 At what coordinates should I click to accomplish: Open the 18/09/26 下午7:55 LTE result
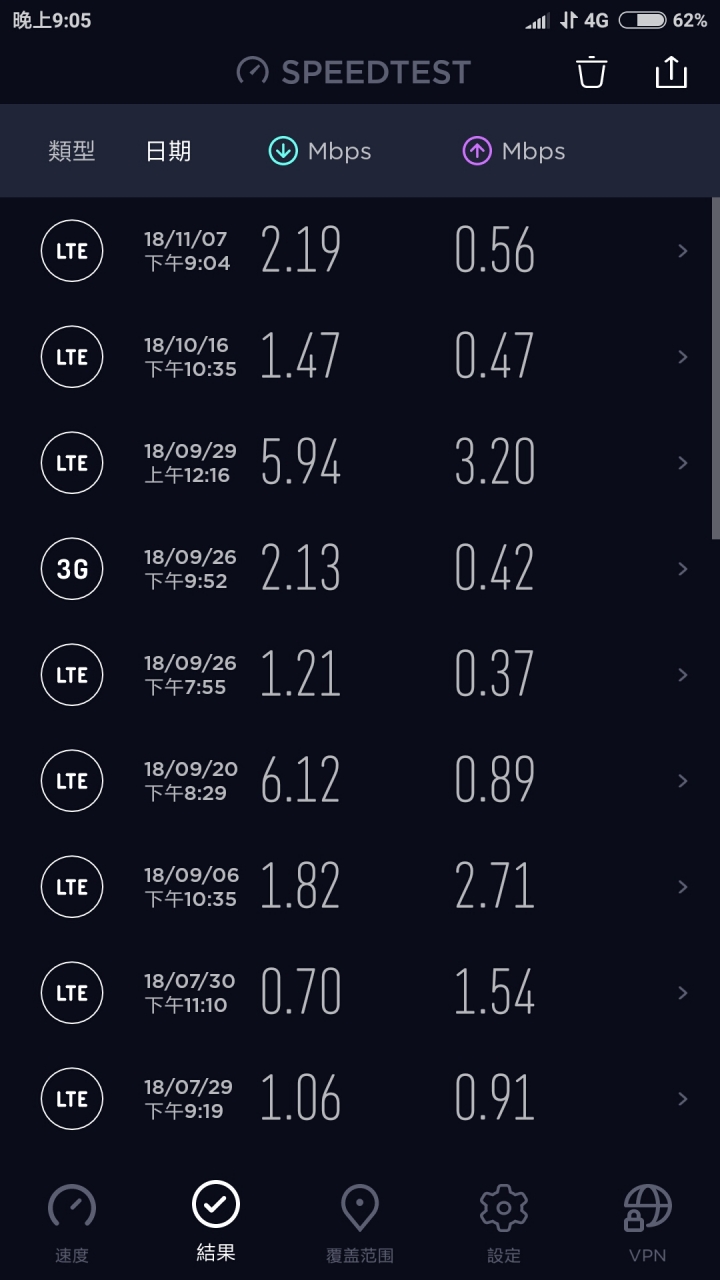click(360, 675)
